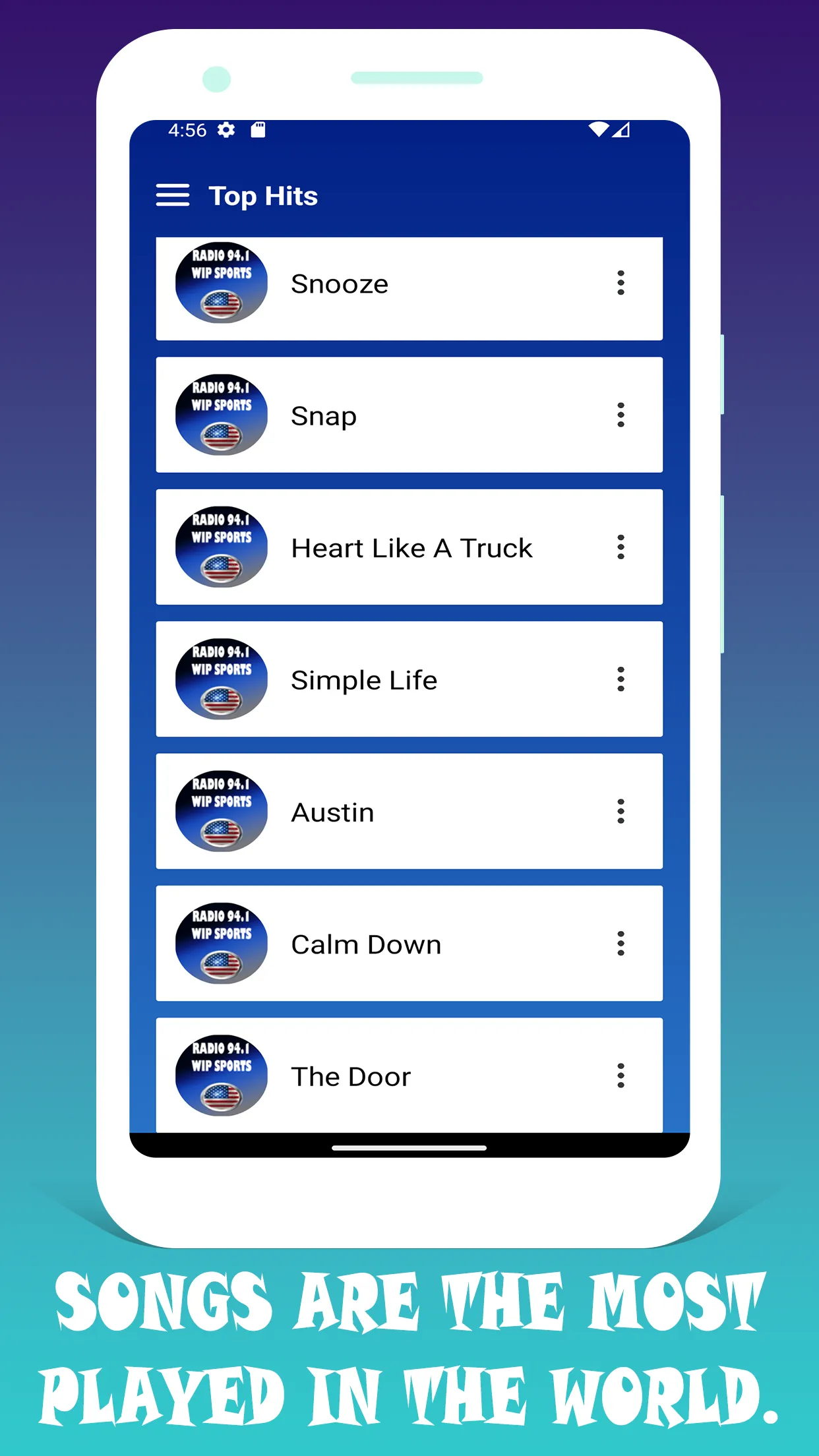Click the WIP Sports logo beside Simple Life
The width and height of the screenshot is (819, 1456).
221,680
